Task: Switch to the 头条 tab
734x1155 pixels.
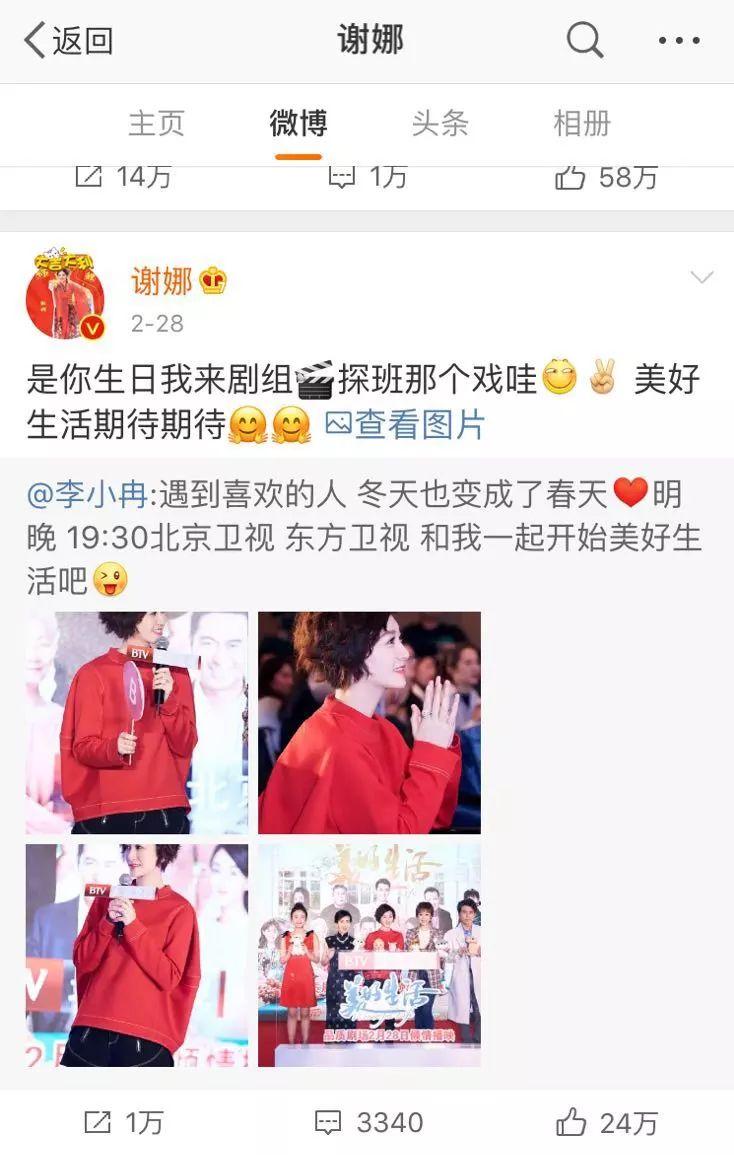Action: pyautogui.click(x=440, y=124)
